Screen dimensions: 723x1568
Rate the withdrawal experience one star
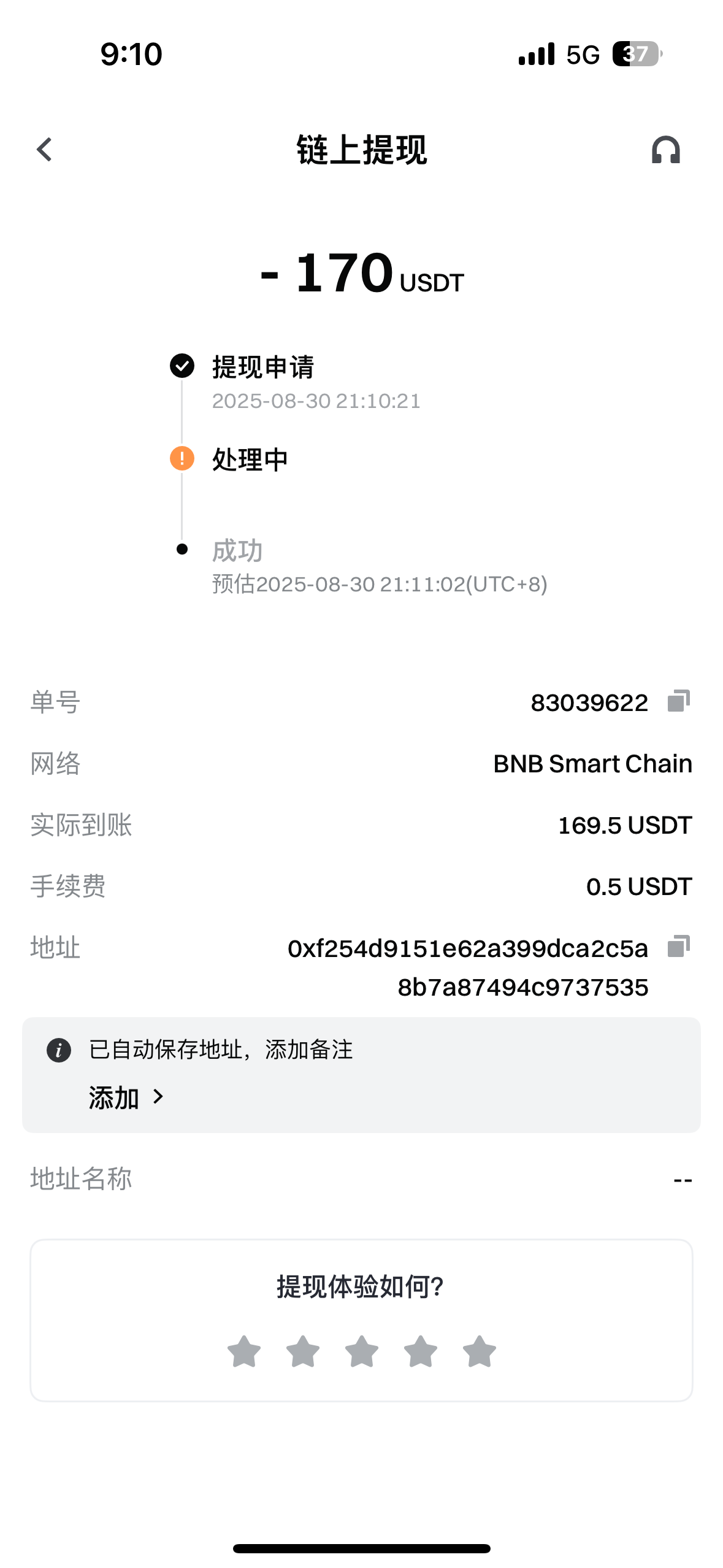coord(244,1351)
